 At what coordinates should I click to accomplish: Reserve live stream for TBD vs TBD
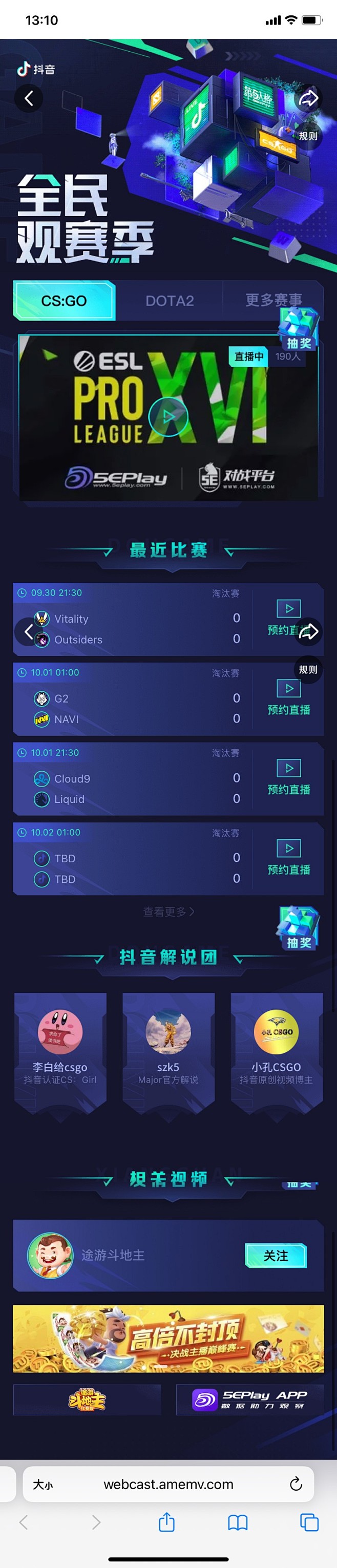tap(289, 858)
